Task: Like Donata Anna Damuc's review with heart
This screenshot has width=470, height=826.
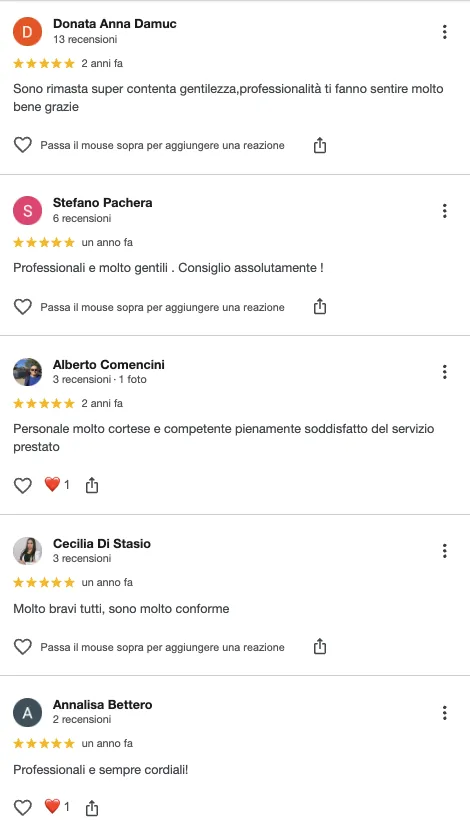Action: tap(23, 145)
